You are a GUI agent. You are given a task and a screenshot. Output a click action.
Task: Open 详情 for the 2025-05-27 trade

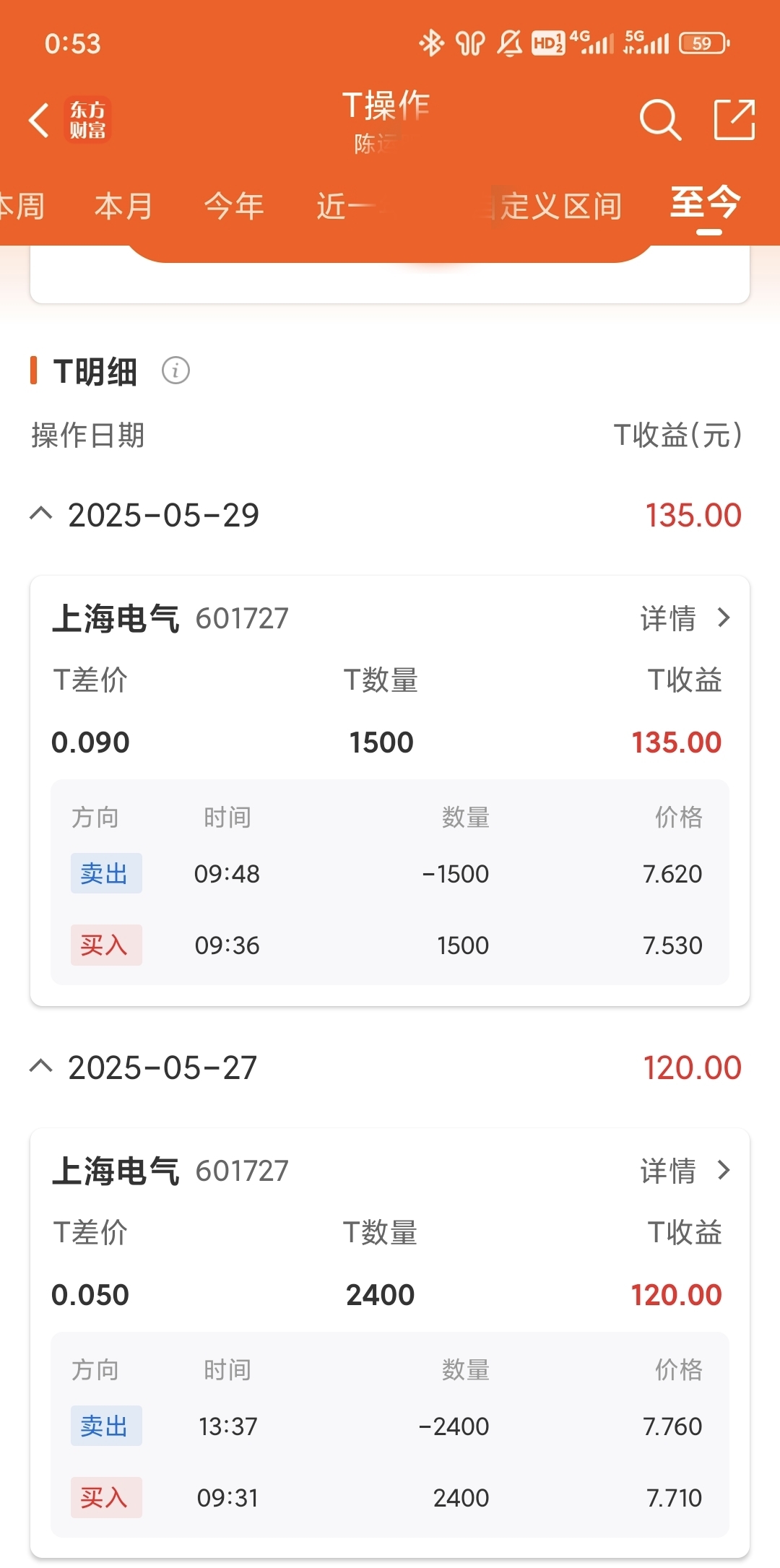[685, 1171]
